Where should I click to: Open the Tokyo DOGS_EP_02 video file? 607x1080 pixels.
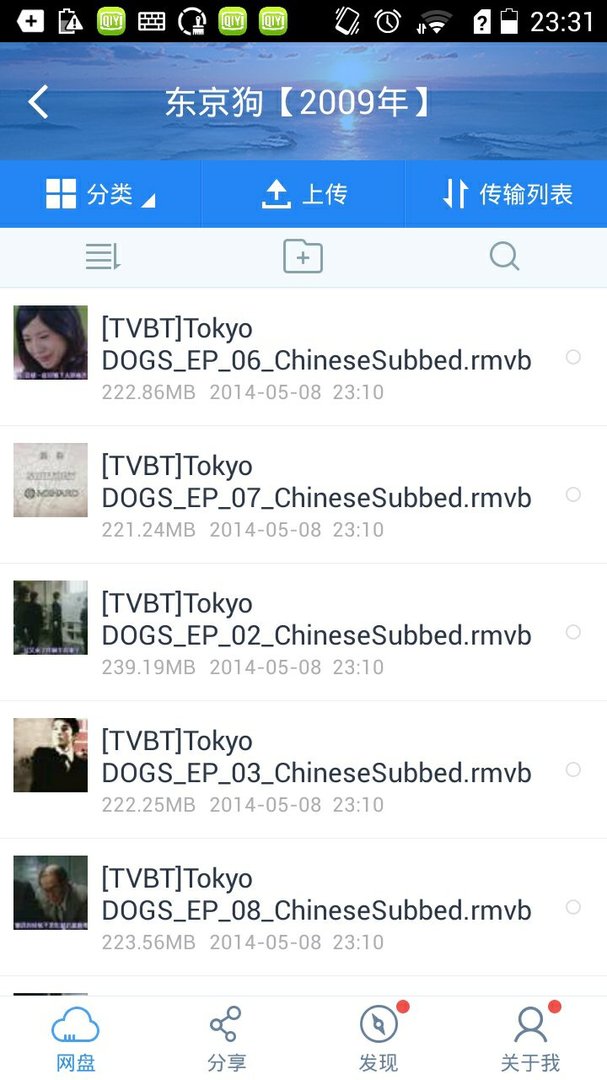[x=316, y=632]
